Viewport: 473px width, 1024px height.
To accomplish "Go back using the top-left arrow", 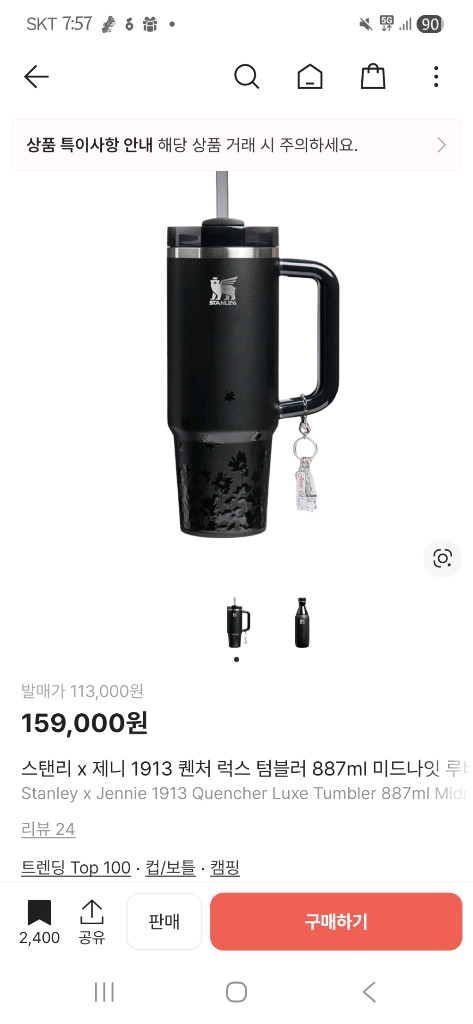I will click(36, 77).
